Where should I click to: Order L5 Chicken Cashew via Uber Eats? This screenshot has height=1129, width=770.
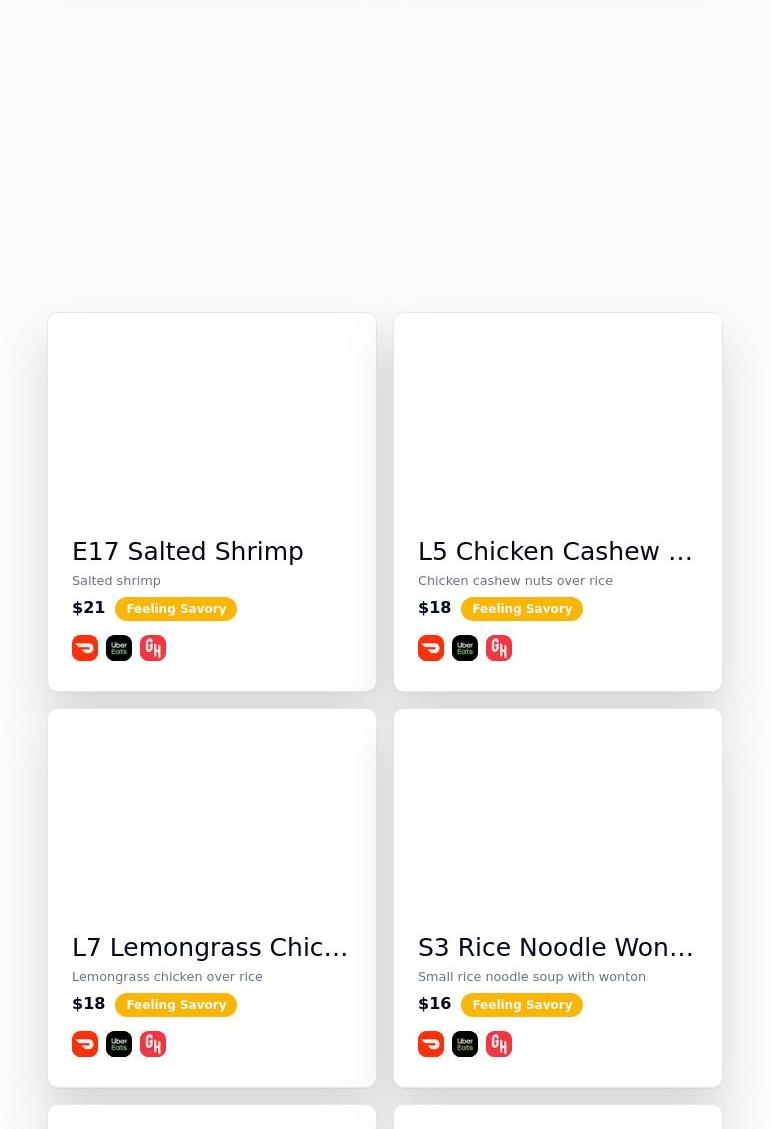pyautogui.click(x=465, y=648)
